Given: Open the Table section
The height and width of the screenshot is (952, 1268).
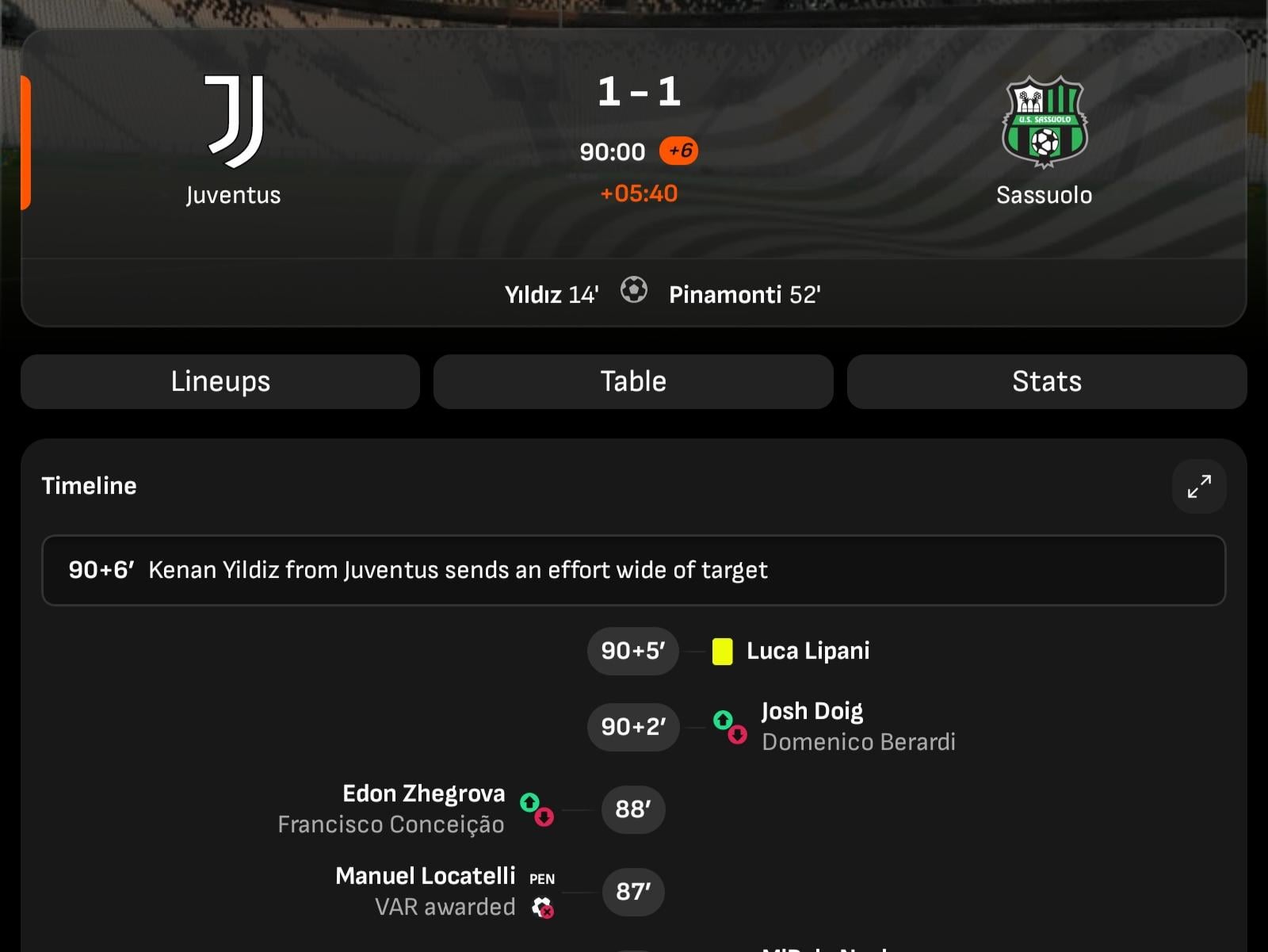Looking at the screenshot, I should (633, 381).
